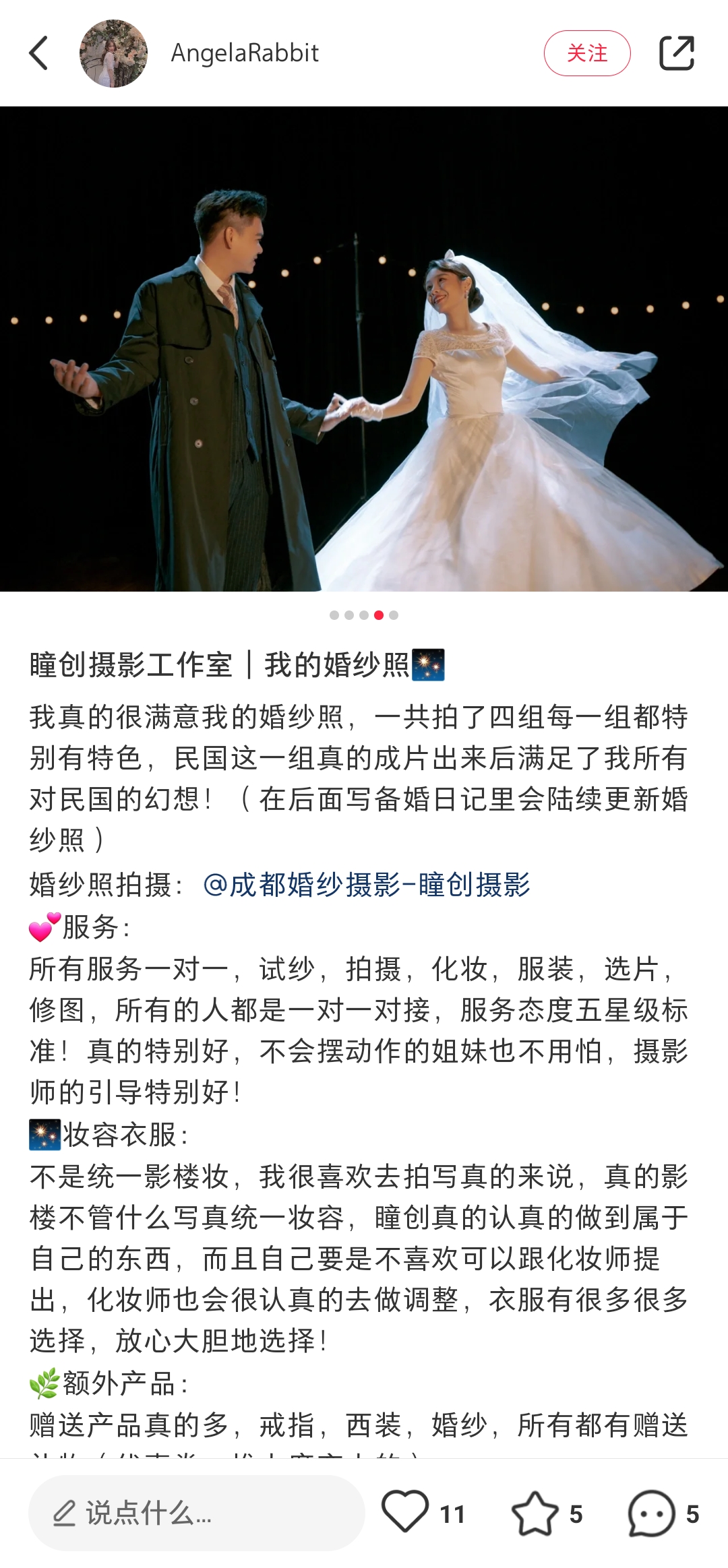728x1568 pixels.
Task: Tap the AngelaRabbit username
Action: point(245,53)
